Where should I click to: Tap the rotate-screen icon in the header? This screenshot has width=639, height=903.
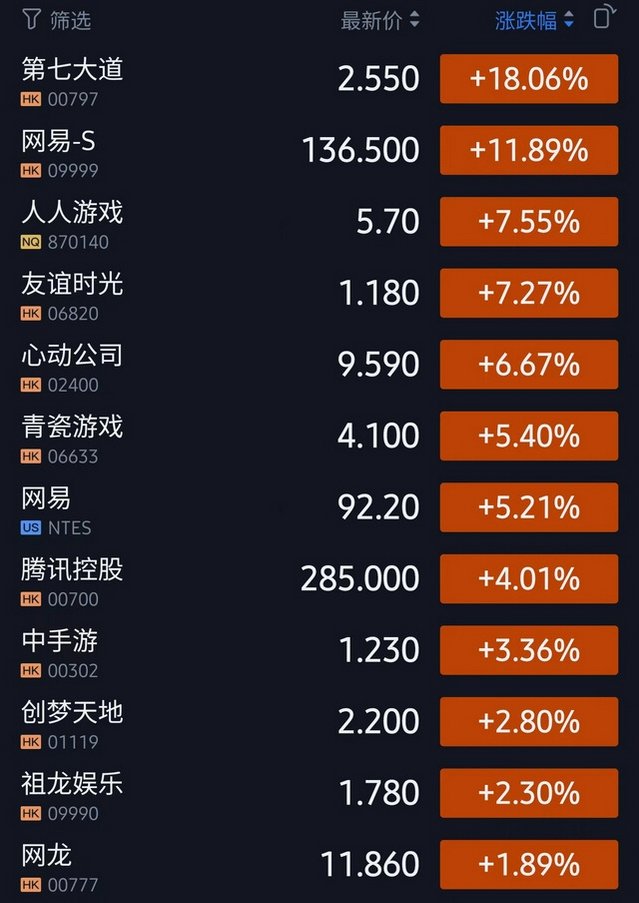pos(603,18)
